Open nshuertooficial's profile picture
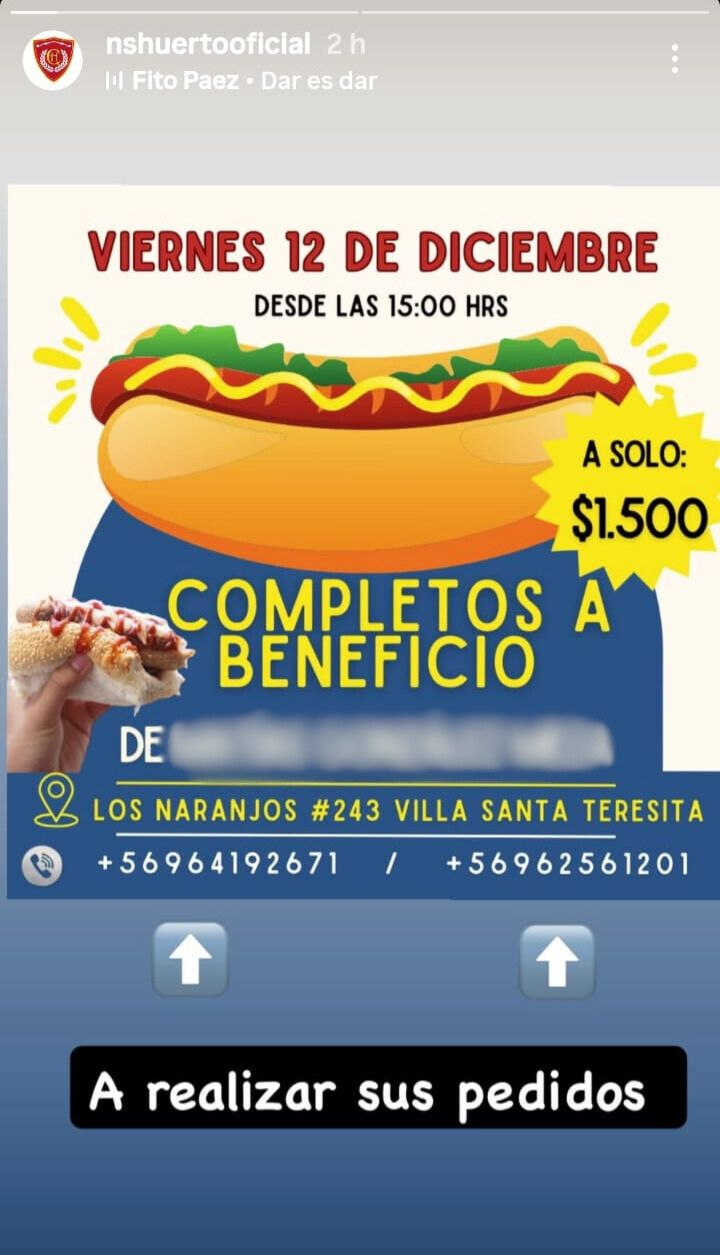 tap(53, 60)
